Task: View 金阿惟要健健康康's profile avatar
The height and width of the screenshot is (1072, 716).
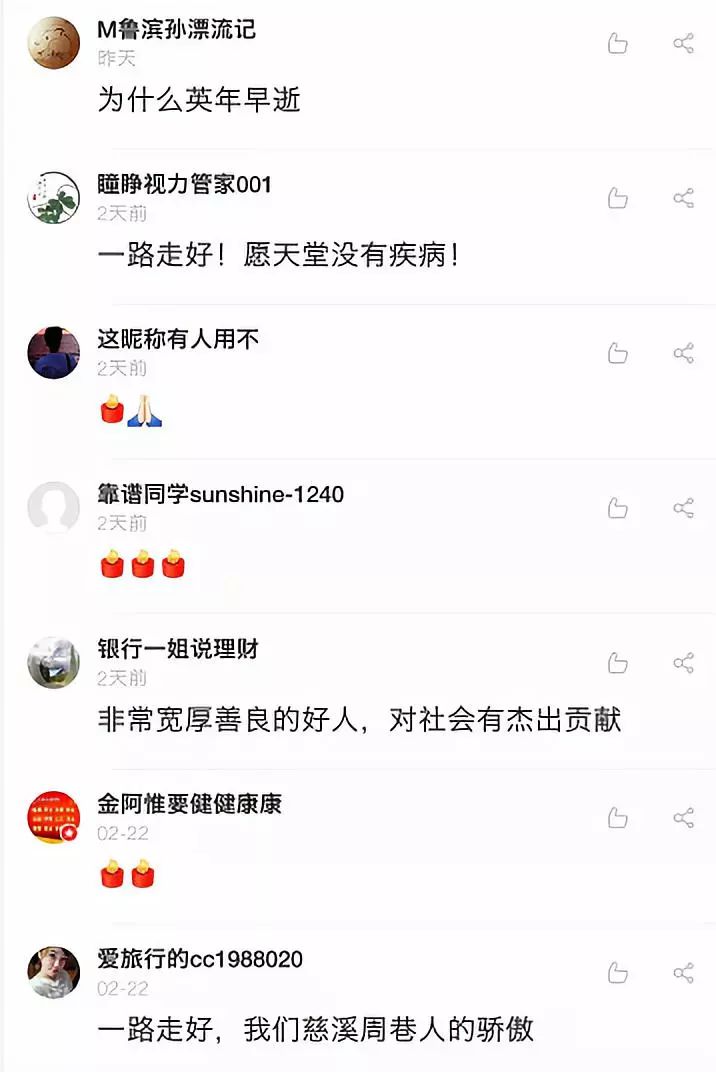Action: pyautogui.click(x=53, y=818)
